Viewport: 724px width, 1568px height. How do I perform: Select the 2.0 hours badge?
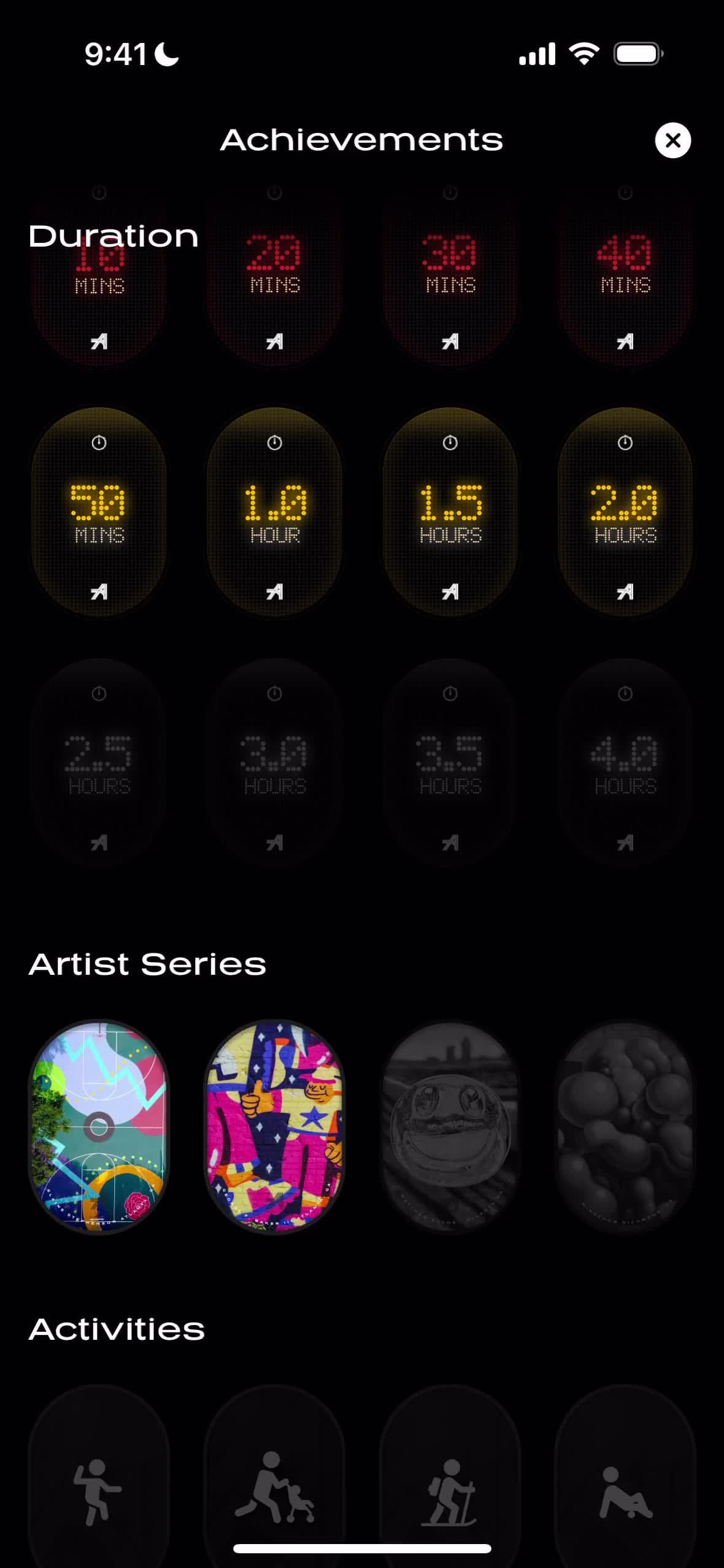[x=625, y=513]
